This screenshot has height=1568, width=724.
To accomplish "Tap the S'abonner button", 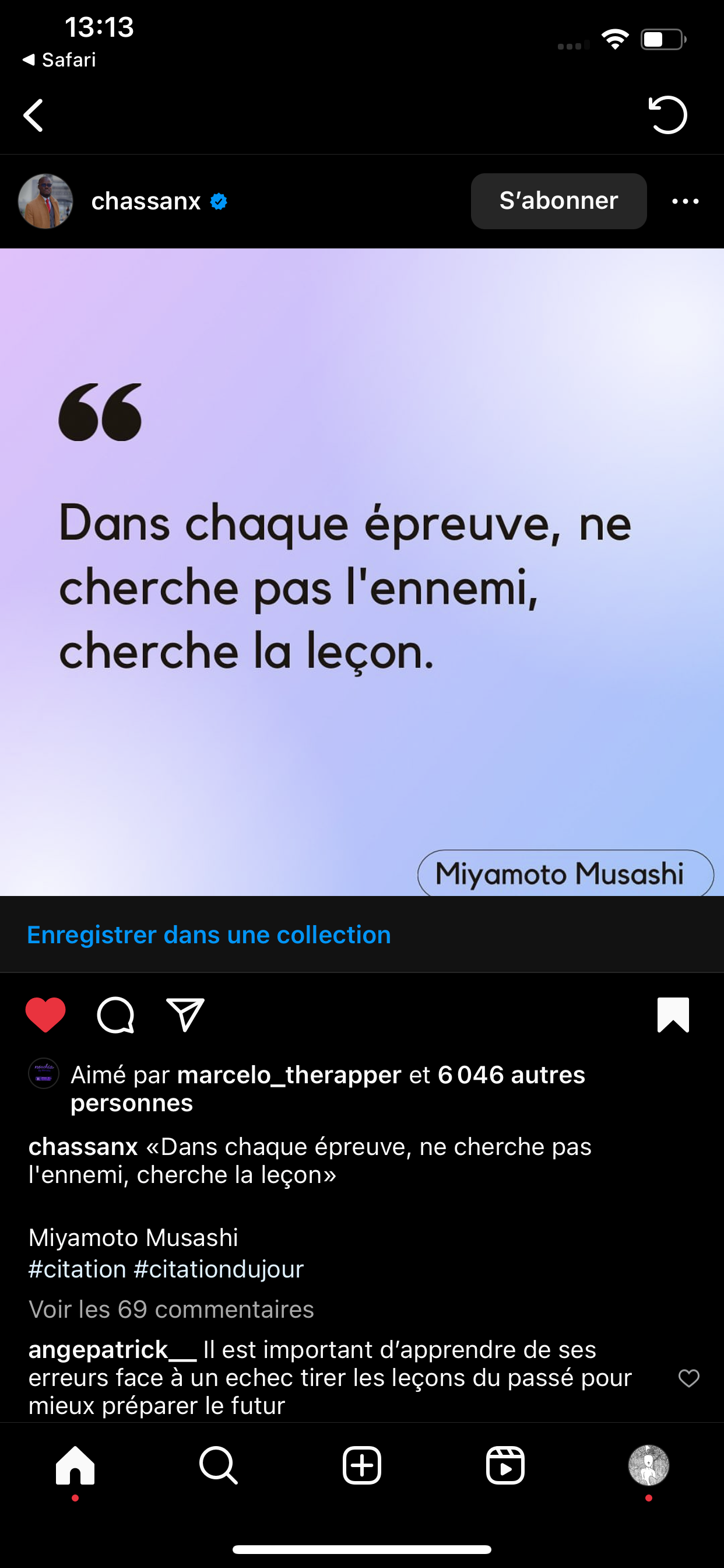I will 558,201.
